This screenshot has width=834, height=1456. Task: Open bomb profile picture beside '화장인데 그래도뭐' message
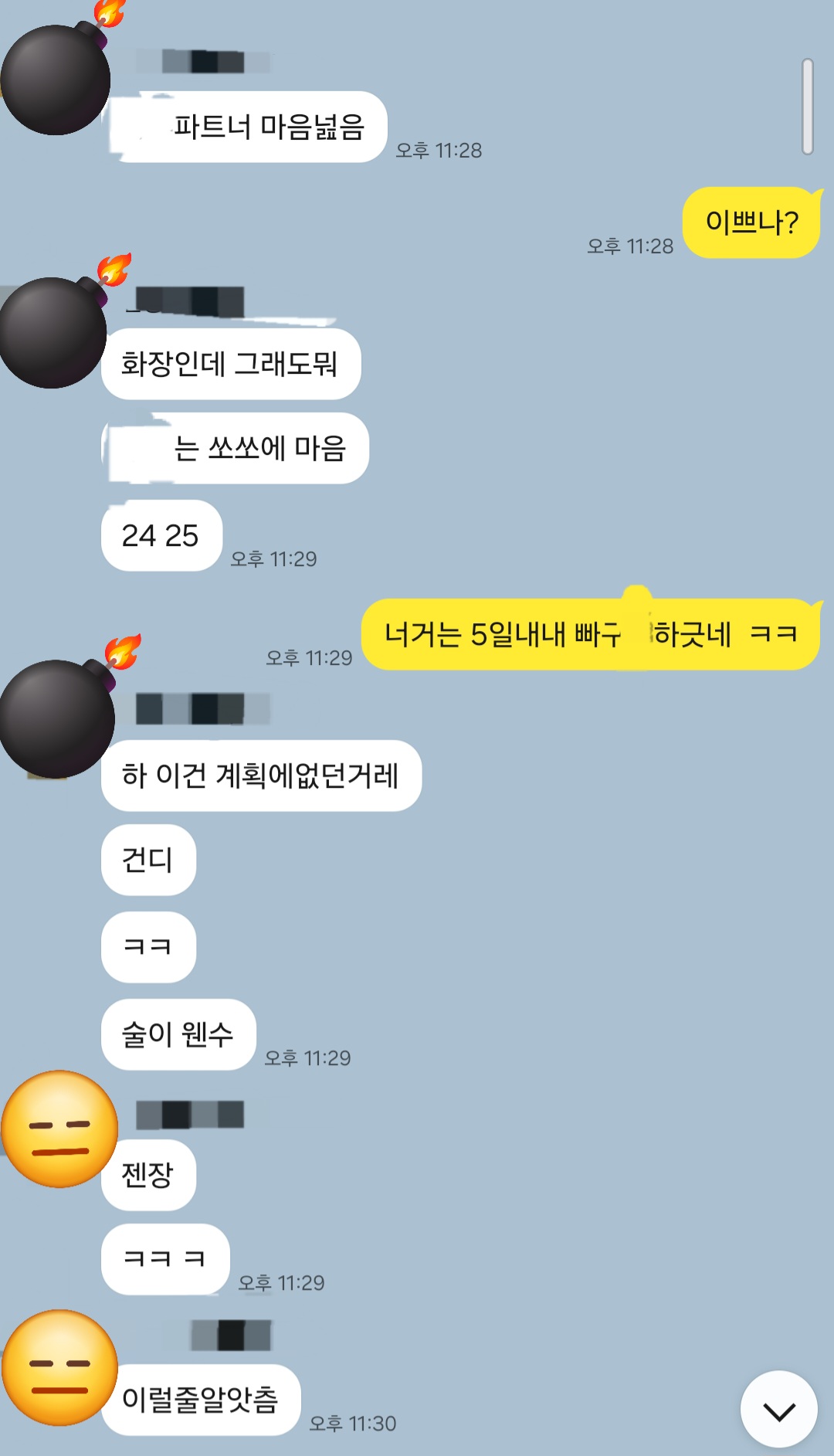53,332
